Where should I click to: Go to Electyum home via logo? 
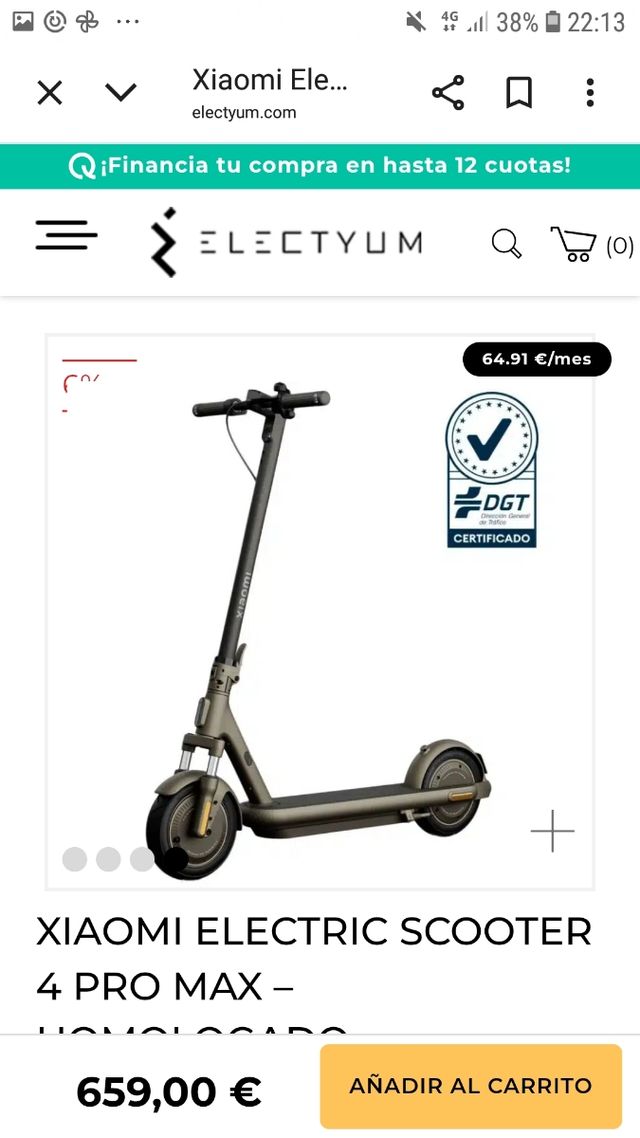tap(287, 242)
